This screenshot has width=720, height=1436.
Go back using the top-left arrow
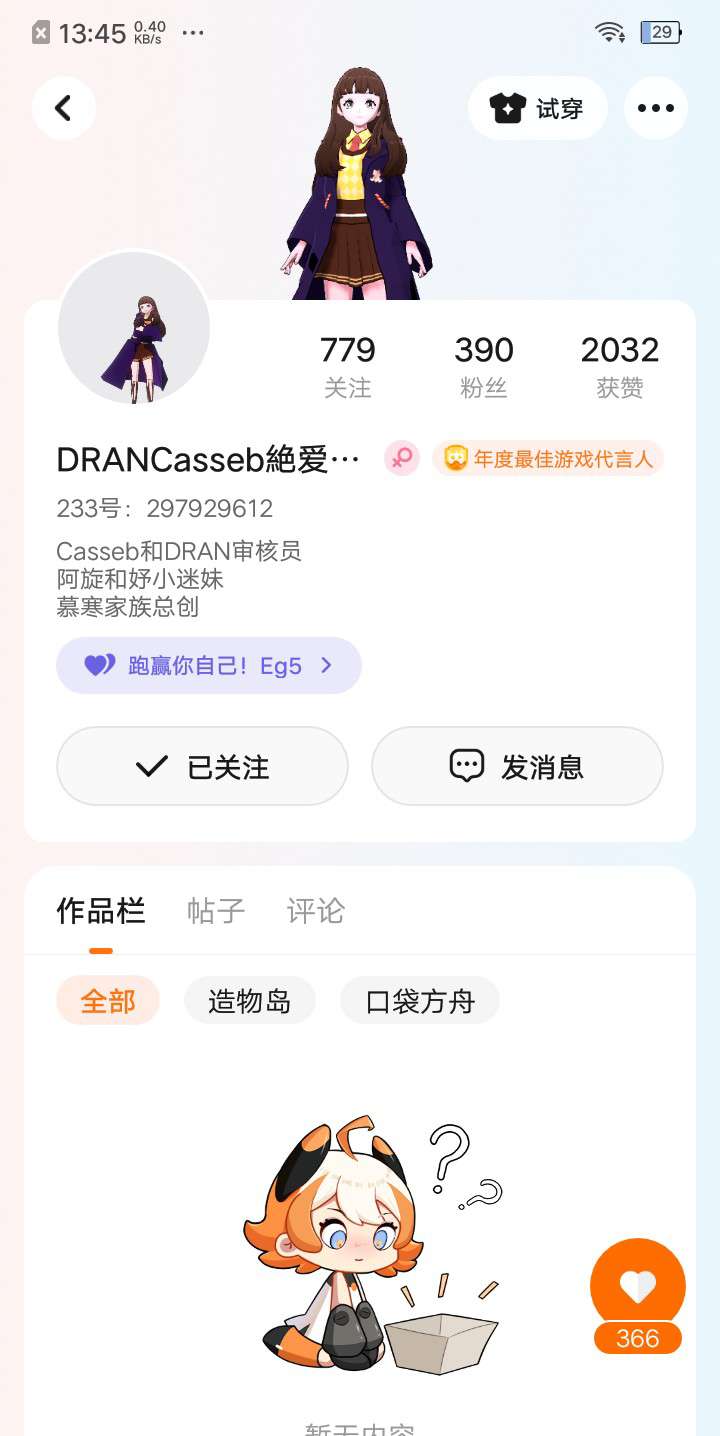point(64,108)
